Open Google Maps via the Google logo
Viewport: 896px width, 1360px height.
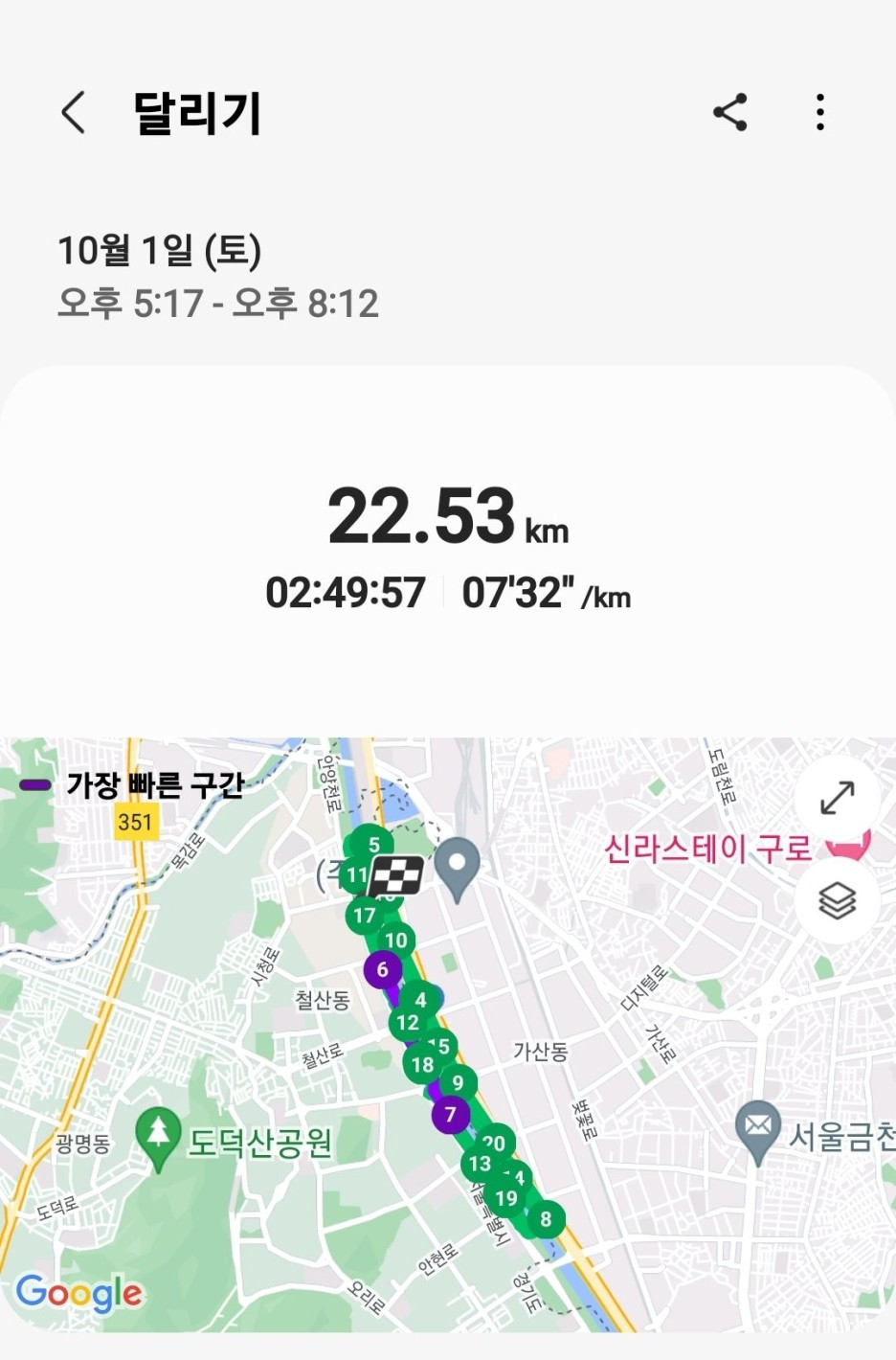pos(81,1293)
